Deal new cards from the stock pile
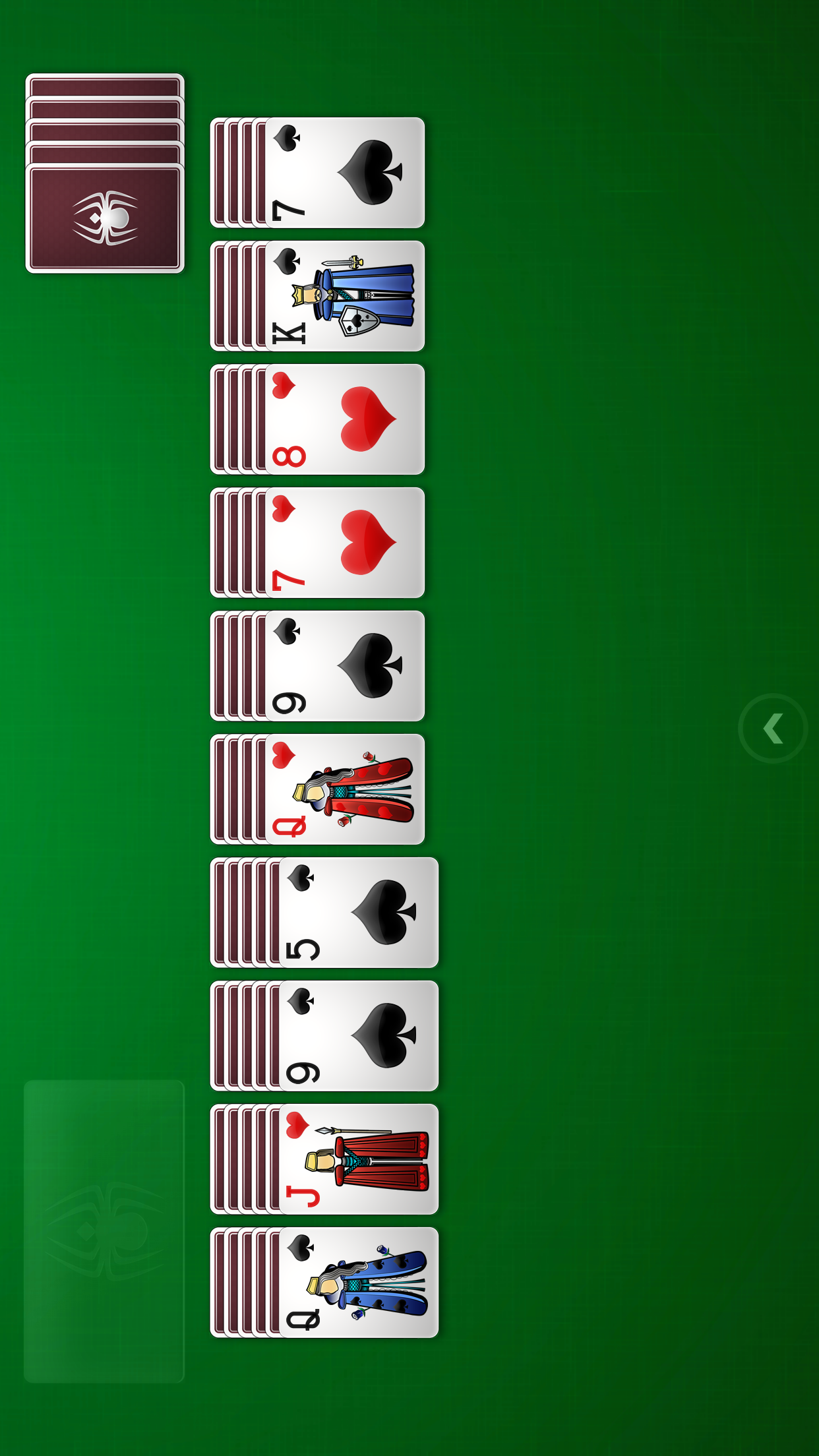Image resolution: width=819 pixels, height=1456 pixels. click(x=105, y=218)
